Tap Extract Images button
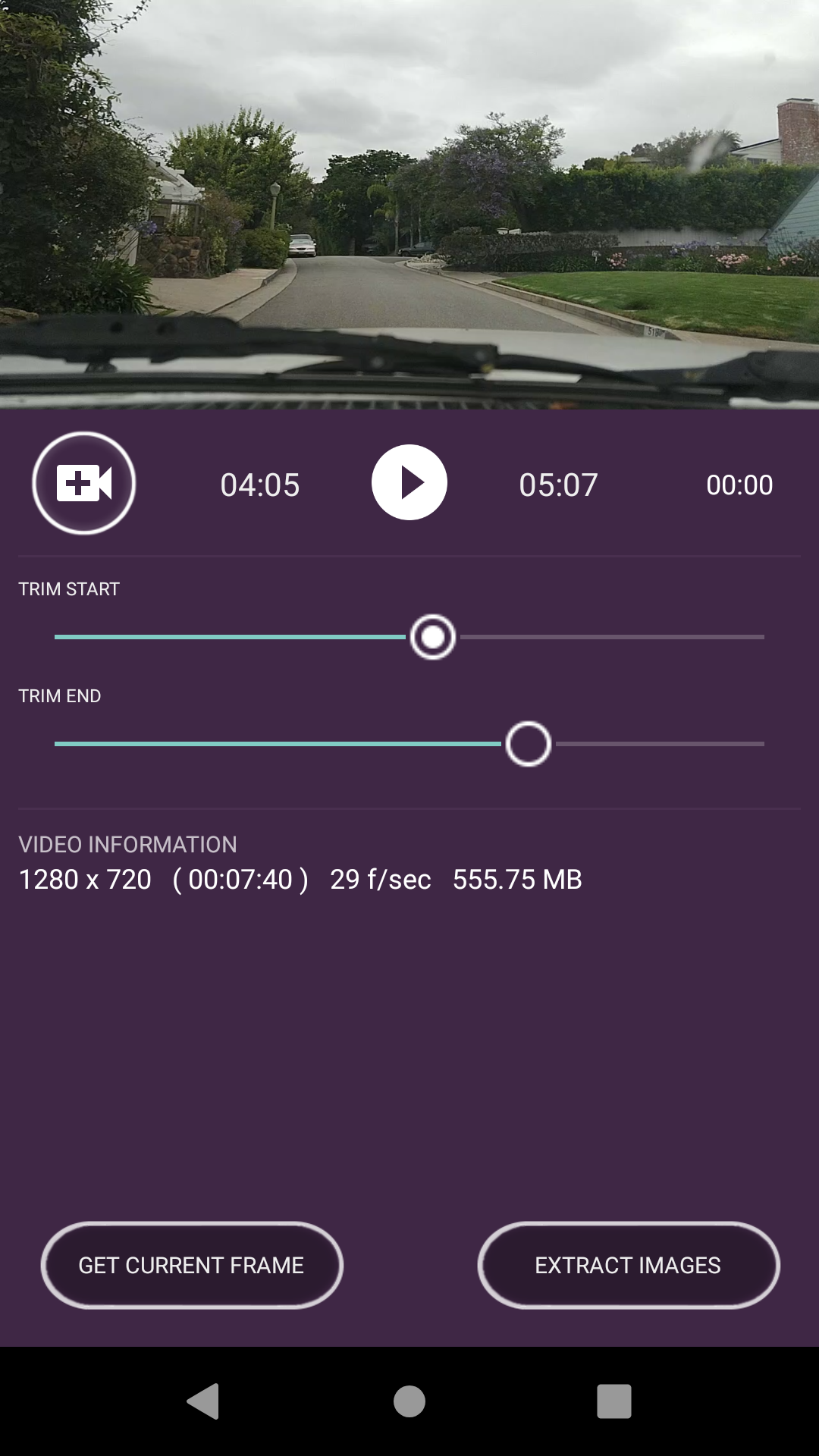 629,1265
